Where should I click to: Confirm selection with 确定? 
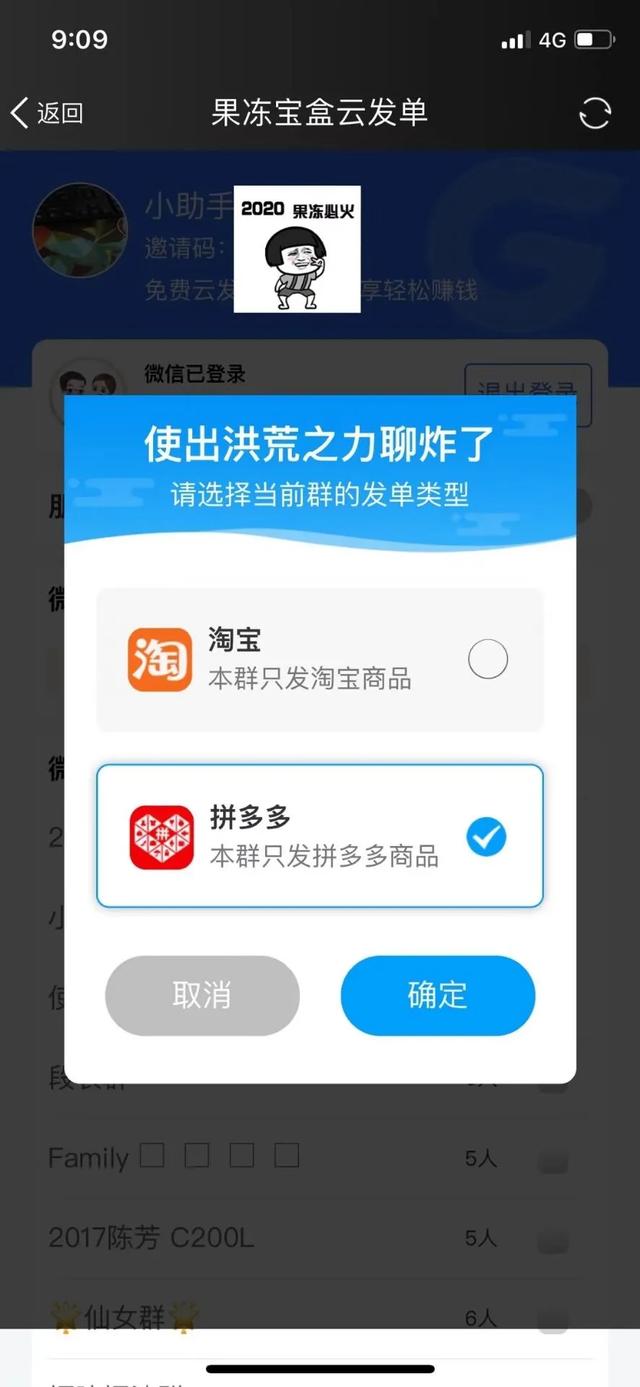pos(437,995)
